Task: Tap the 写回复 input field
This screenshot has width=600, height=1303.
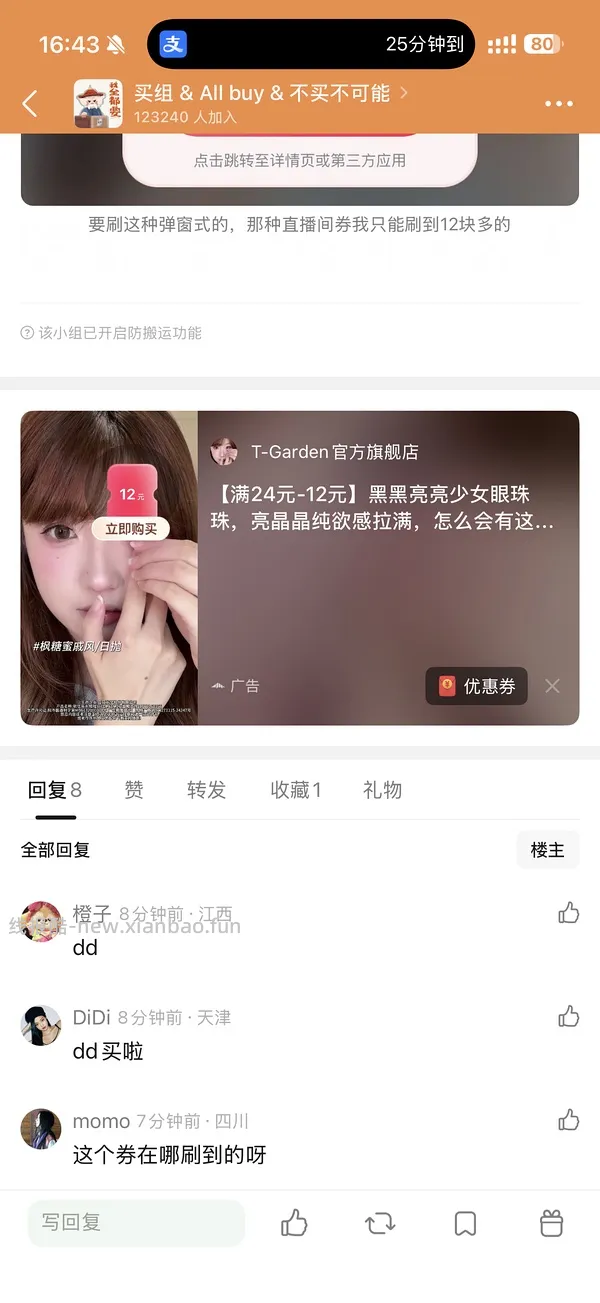Action: 136,1223
